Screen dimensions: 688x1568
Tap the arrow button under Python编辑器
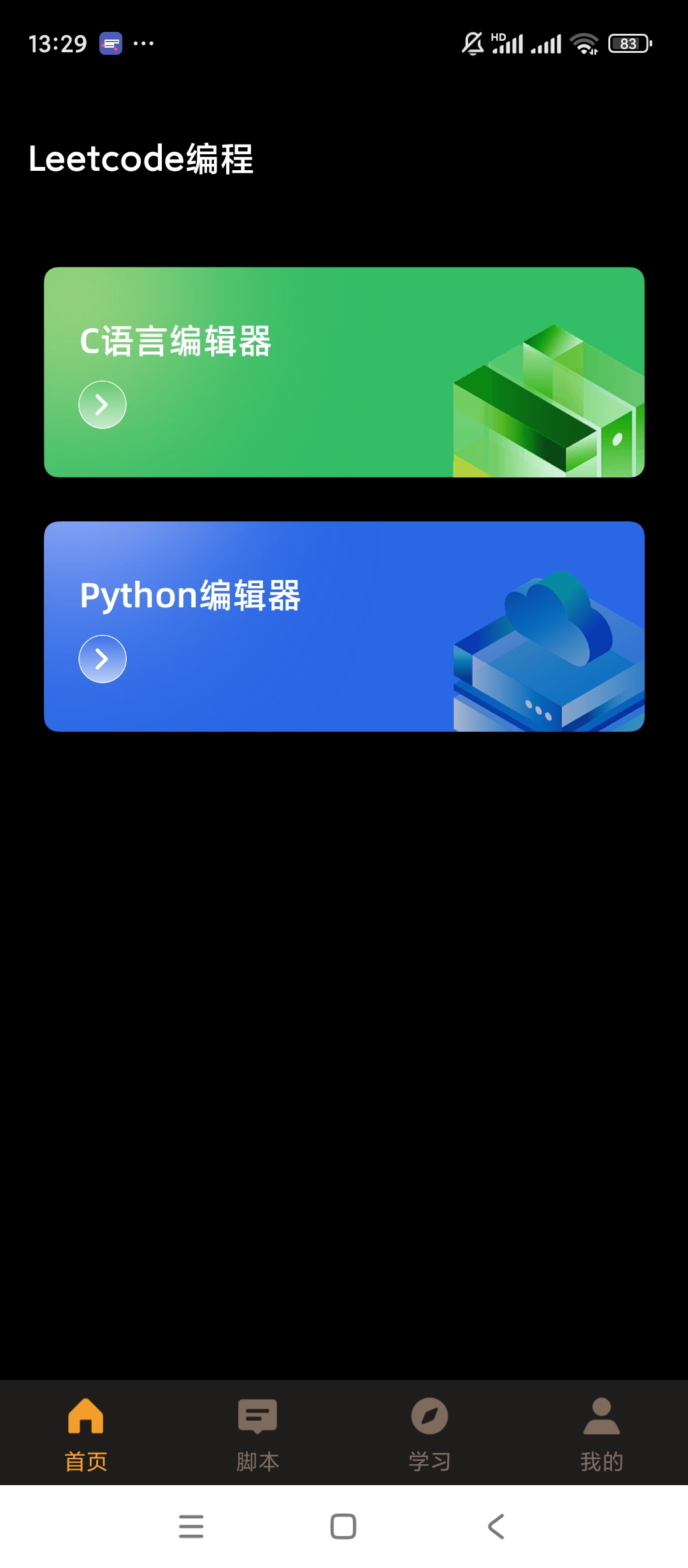click(x=103, y=659)
